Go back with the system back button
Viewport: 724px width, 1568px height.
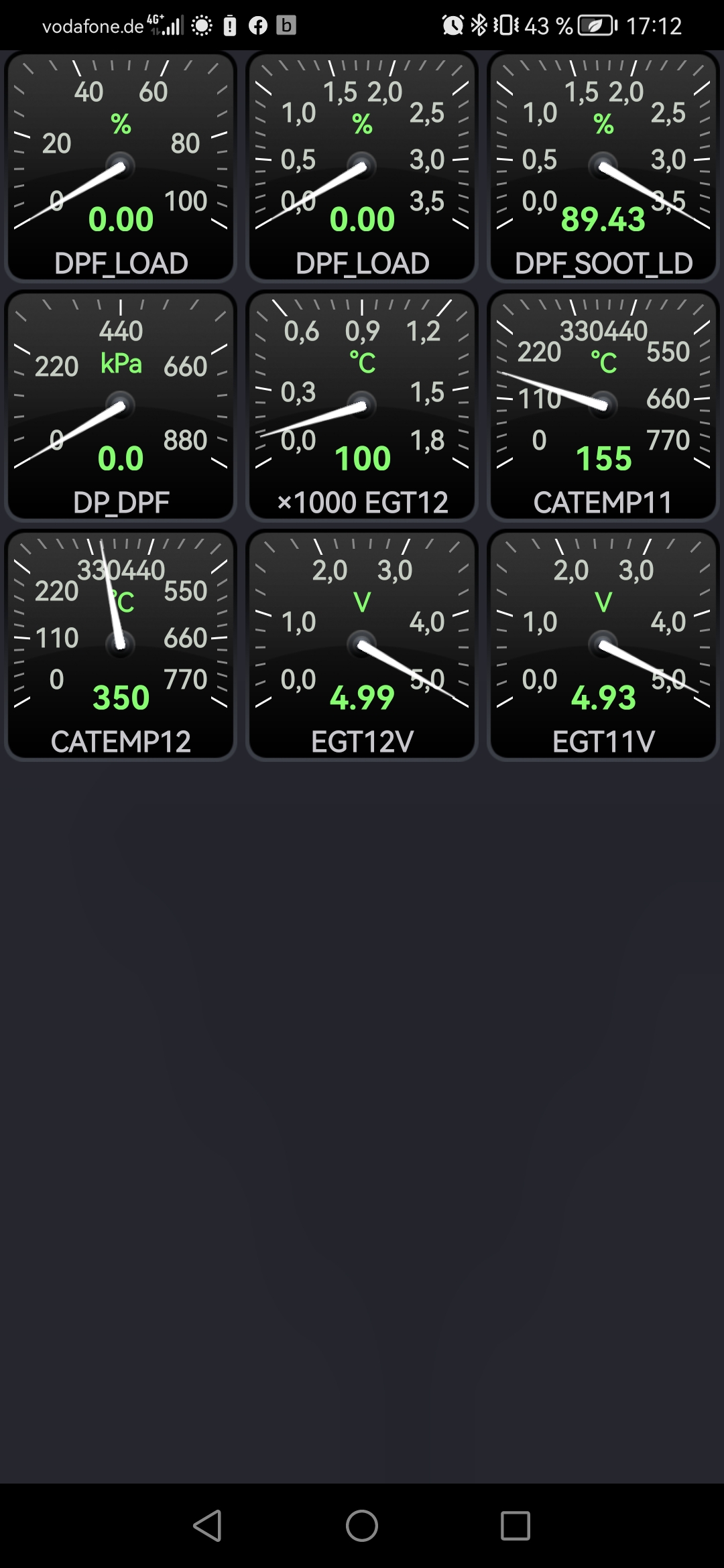[x=207, y=1526]
